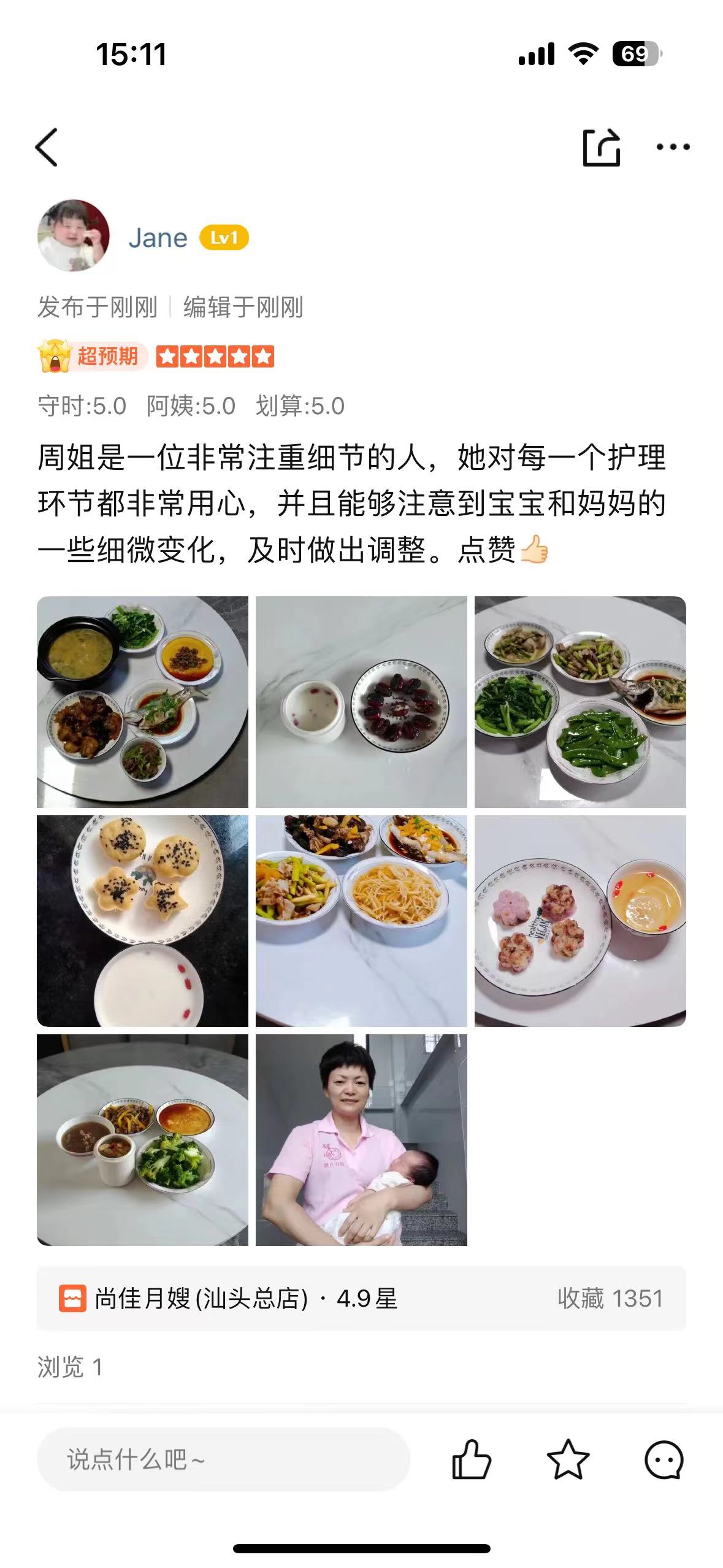Favorite this review with star icon
Screen dimensions: 723x1568
pyautogui.click(x=568, y=1459)
